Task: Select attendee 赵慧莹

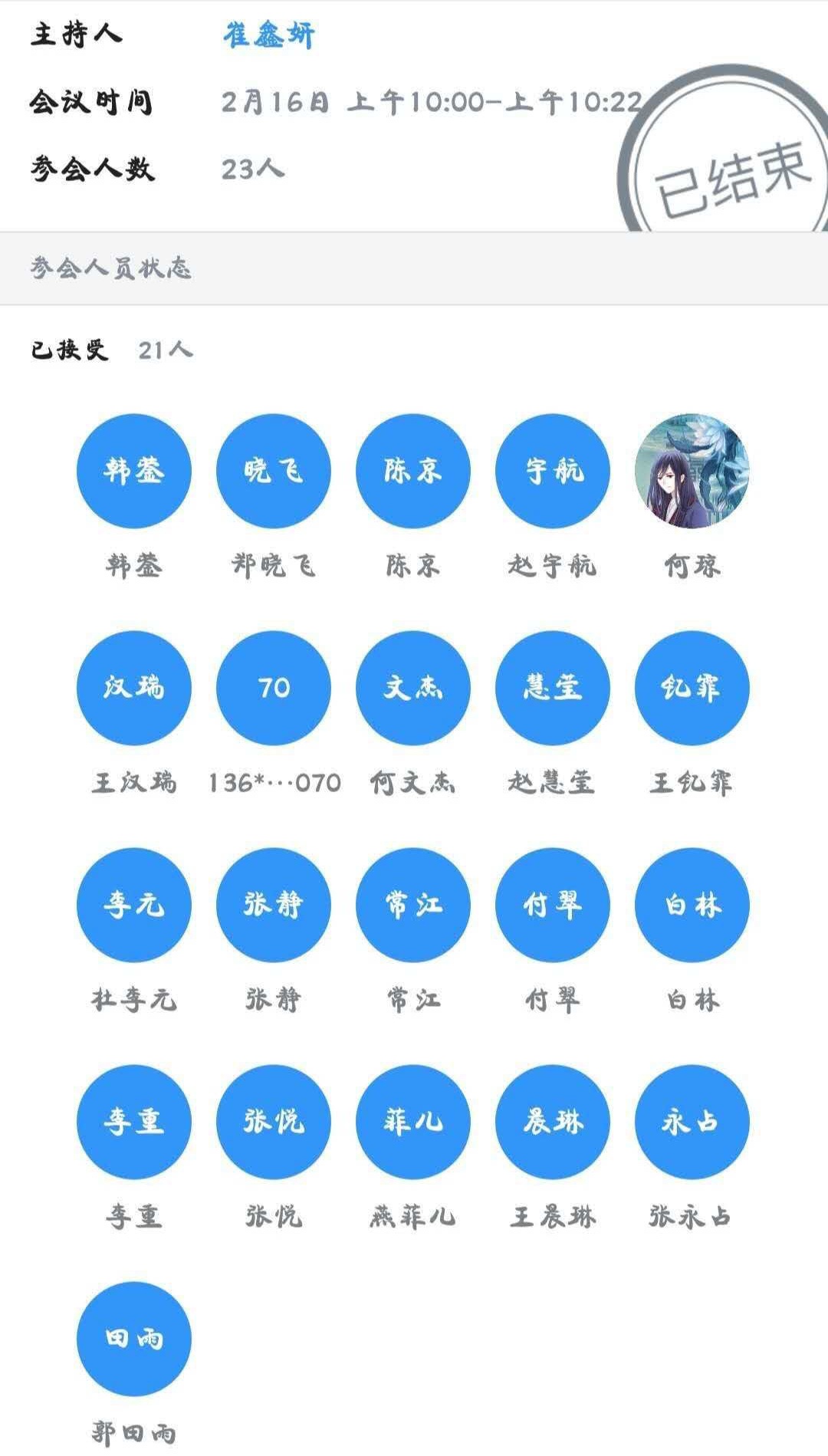Action: 552,688
